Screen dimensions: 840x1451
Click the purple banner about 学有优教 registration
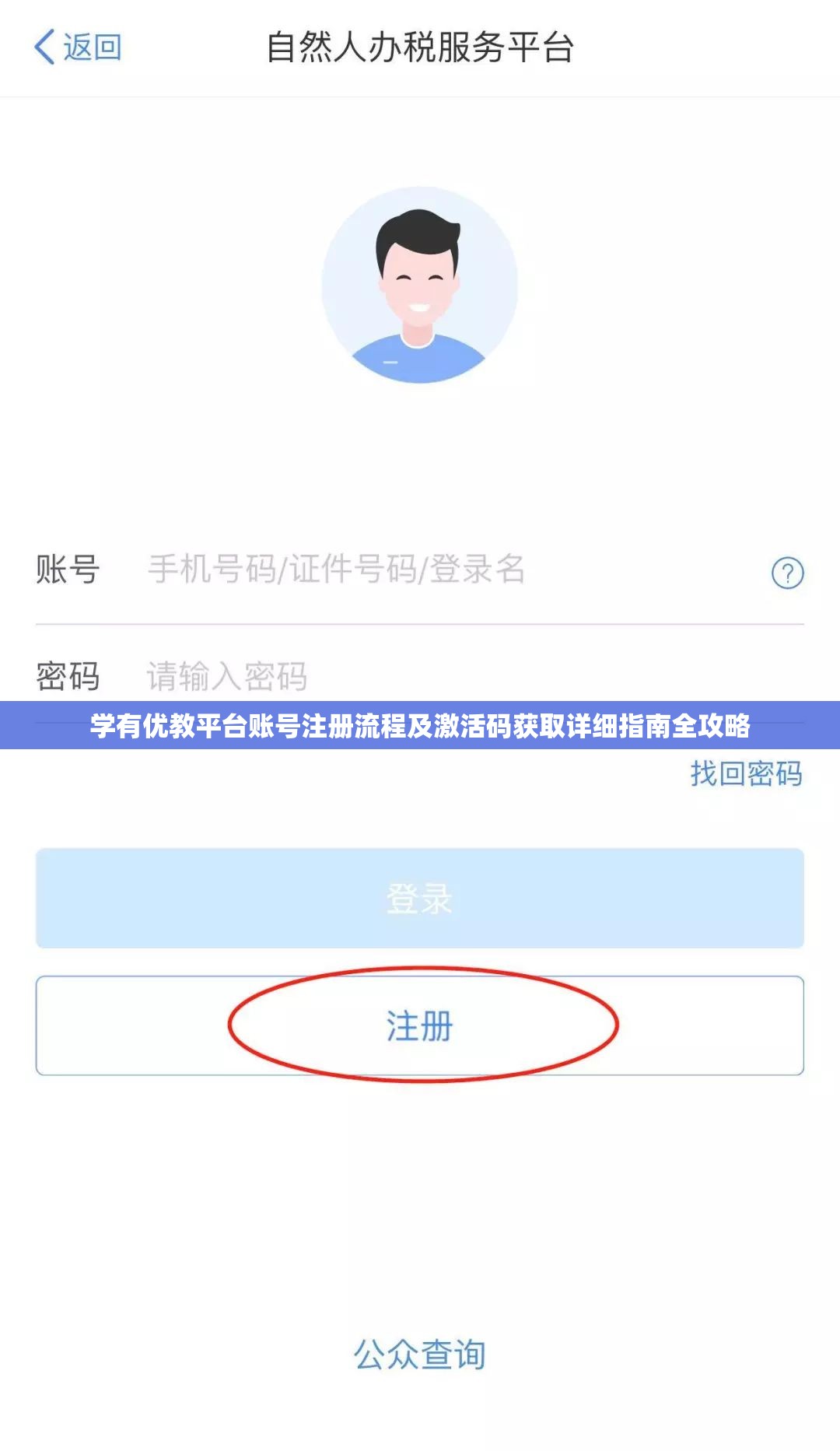[x=420, y=728]
